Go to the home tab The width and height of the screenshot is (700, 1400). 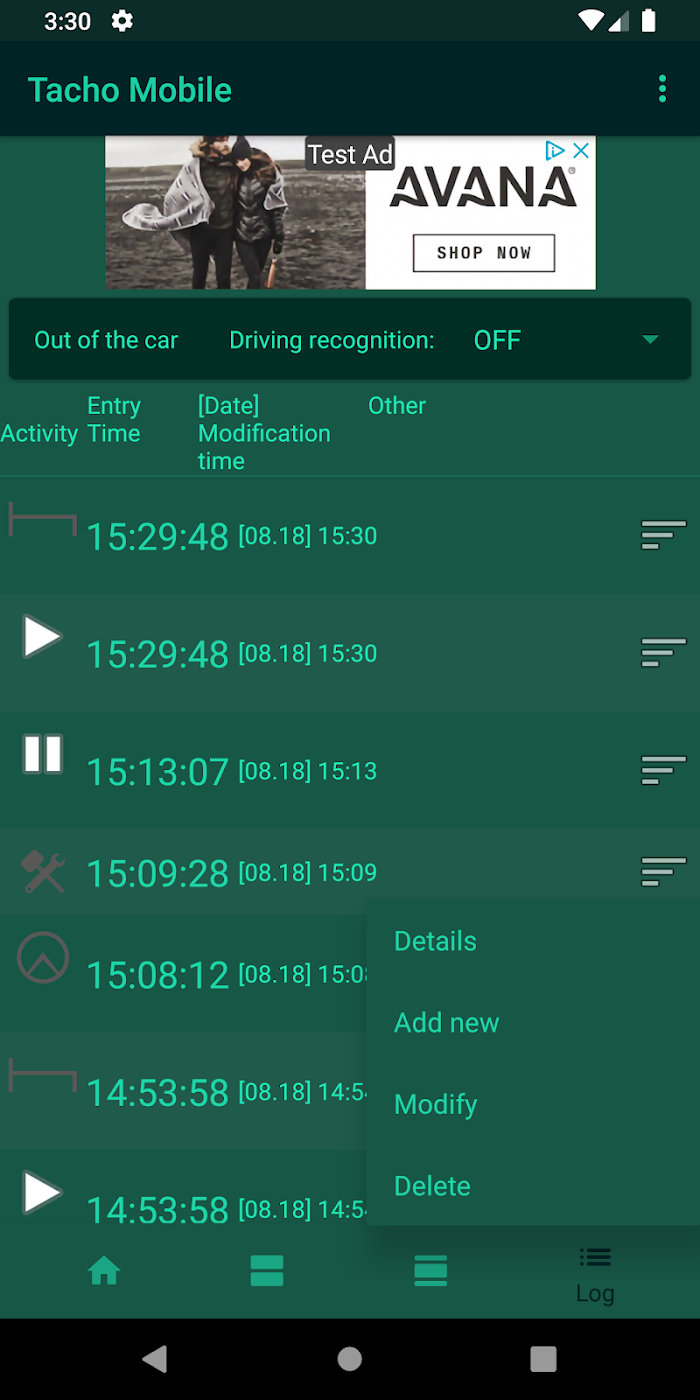pos(104,1271)
